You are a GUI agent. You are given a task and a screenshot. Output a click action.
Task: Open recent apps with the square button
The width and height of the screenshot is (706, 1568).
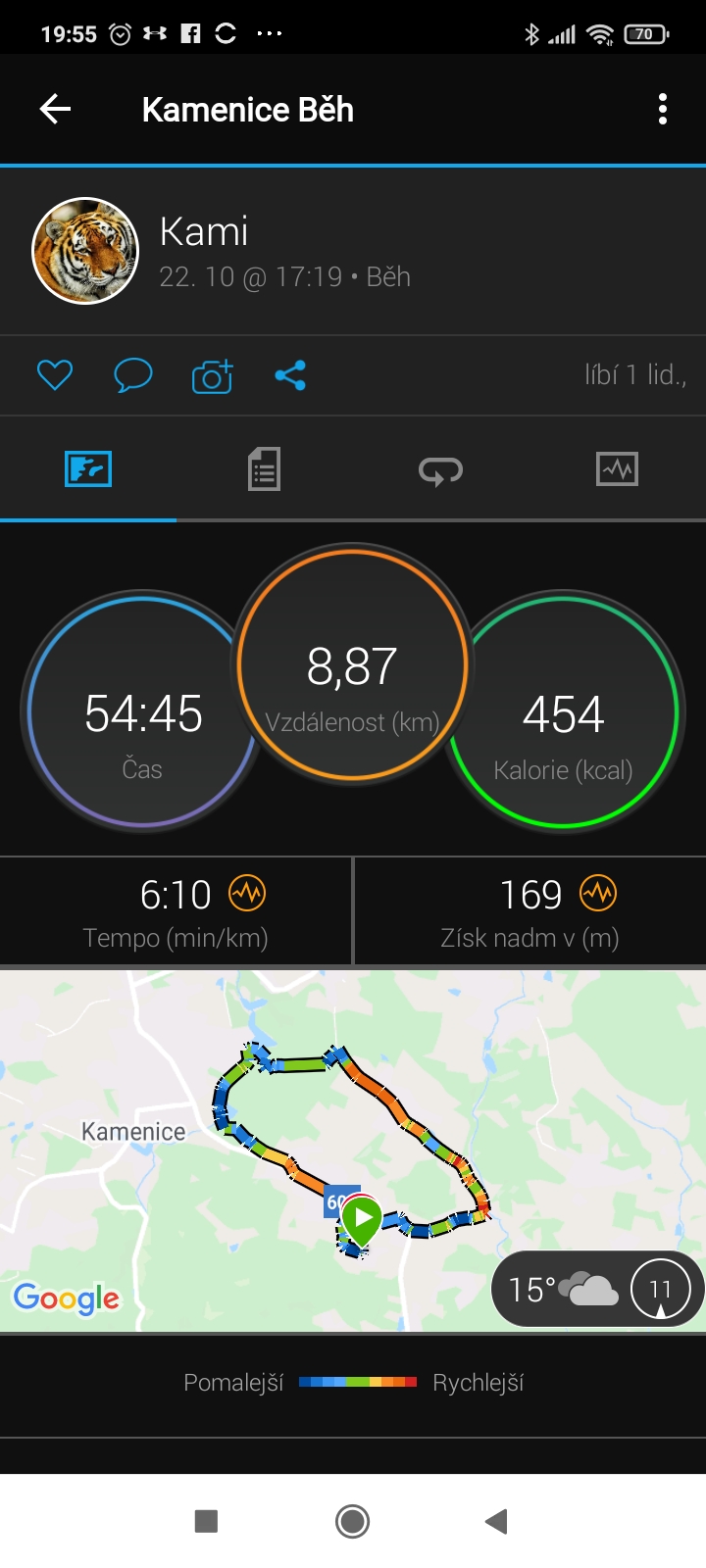(x=206, y=1521)
